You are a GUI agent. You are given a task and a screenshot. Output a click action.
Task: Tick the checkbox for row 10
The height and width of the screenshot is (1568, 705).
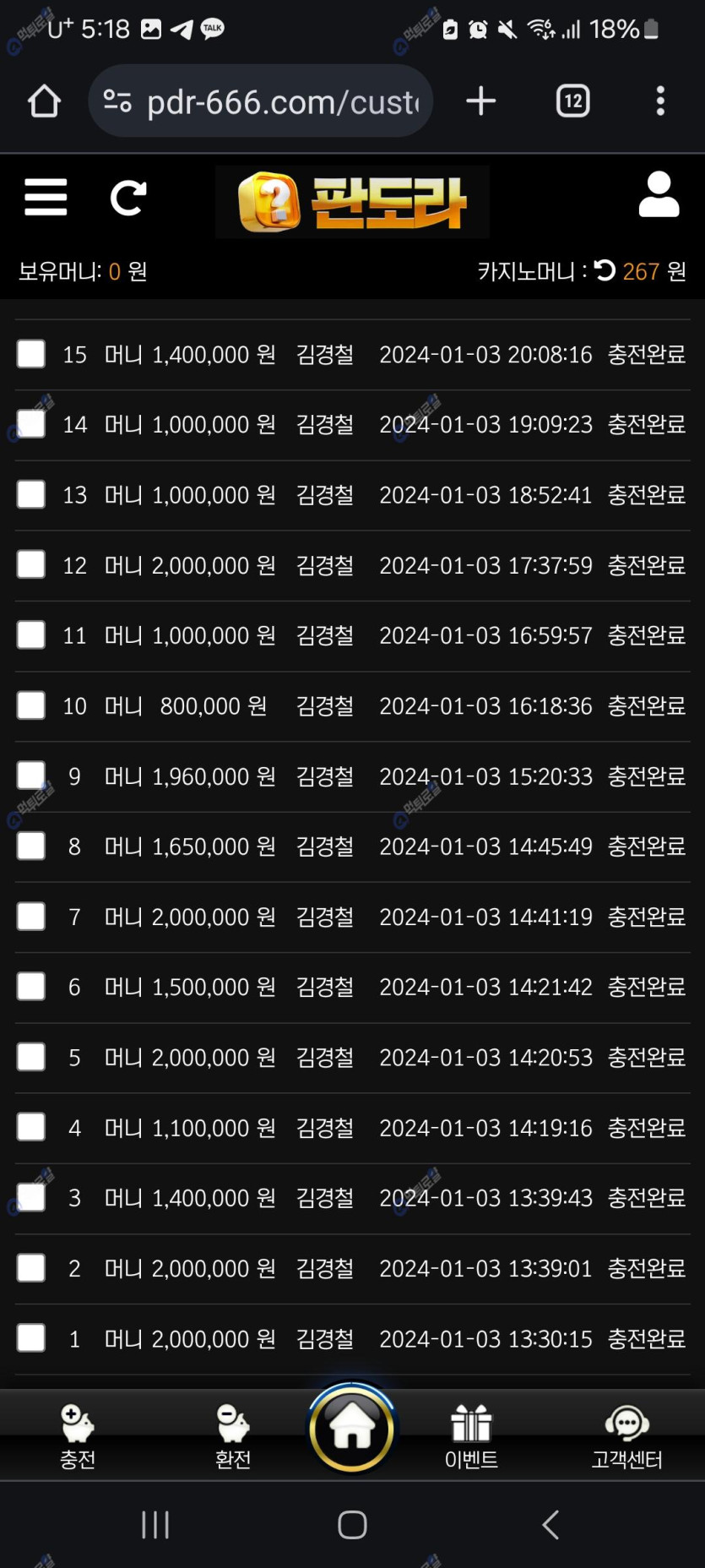coord(31,705)
